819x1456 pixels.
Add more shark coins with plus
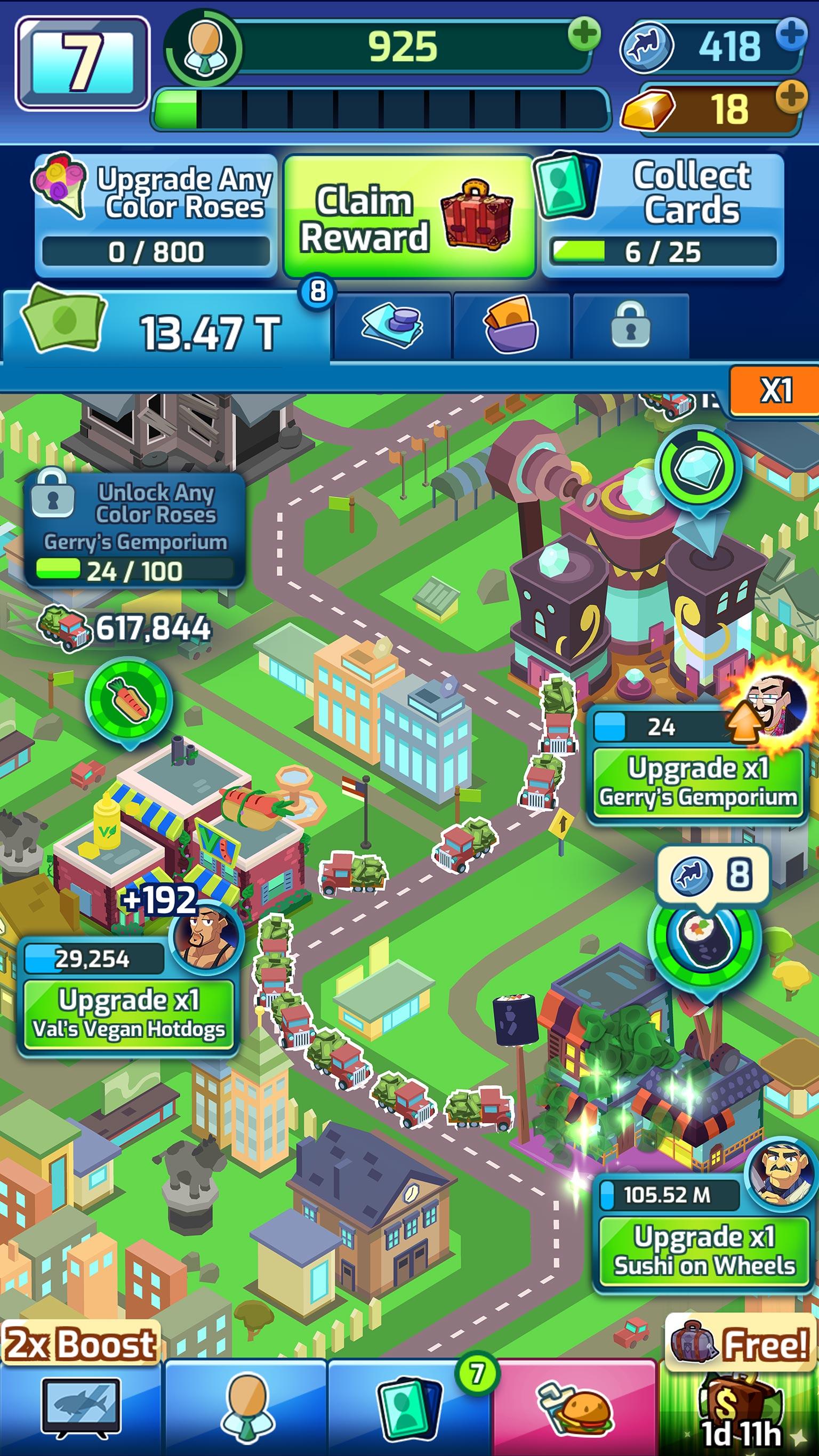[791, 34]
